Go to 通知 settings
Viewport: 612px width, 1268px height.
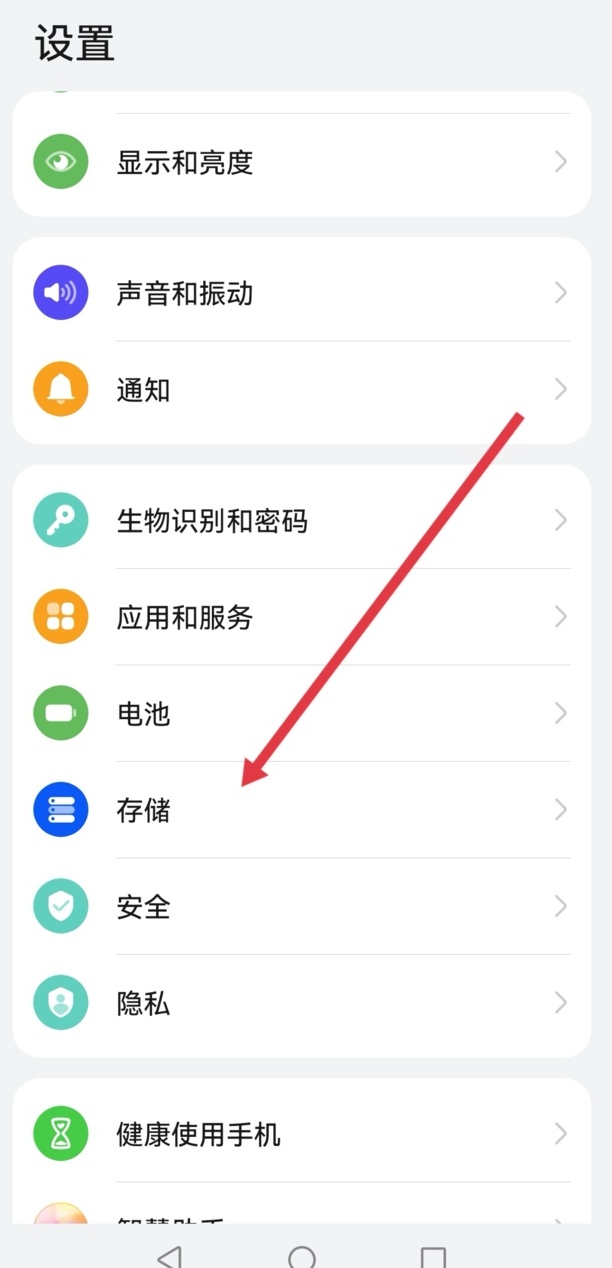point(300,389)
